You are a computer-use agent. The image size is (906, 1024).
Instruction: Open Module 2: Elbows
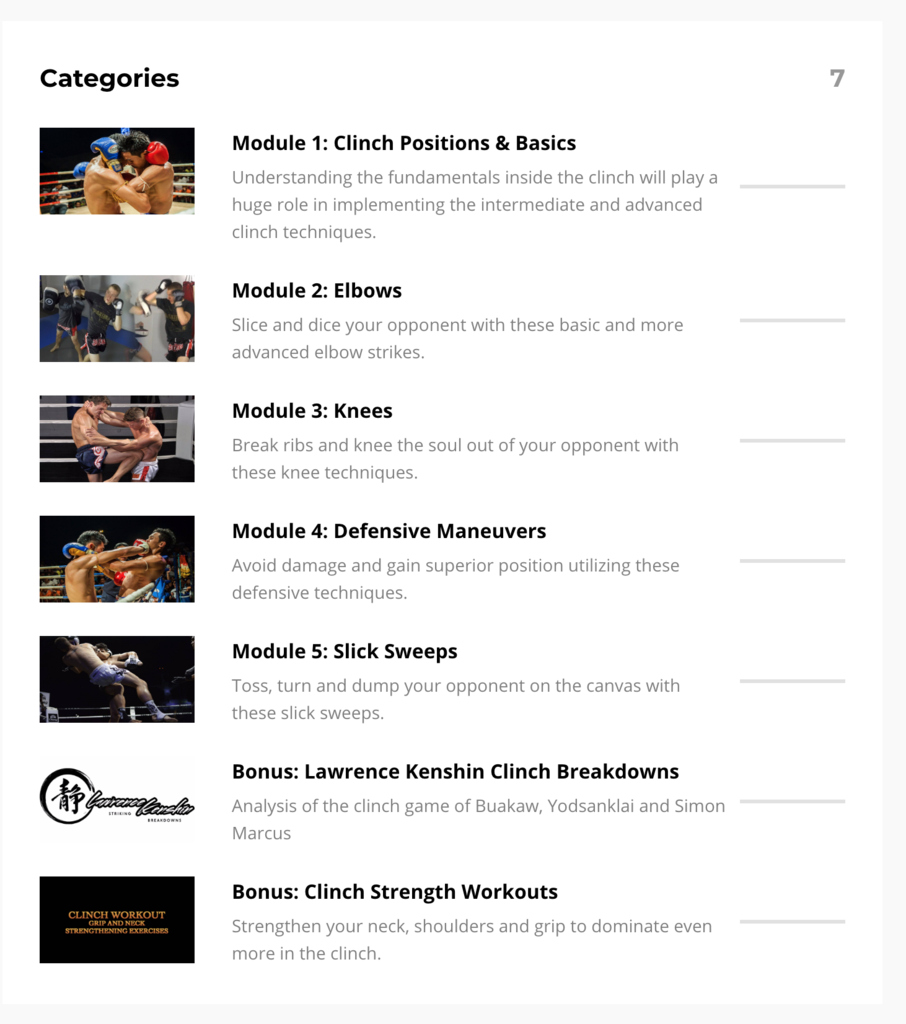tap(316, 291)
